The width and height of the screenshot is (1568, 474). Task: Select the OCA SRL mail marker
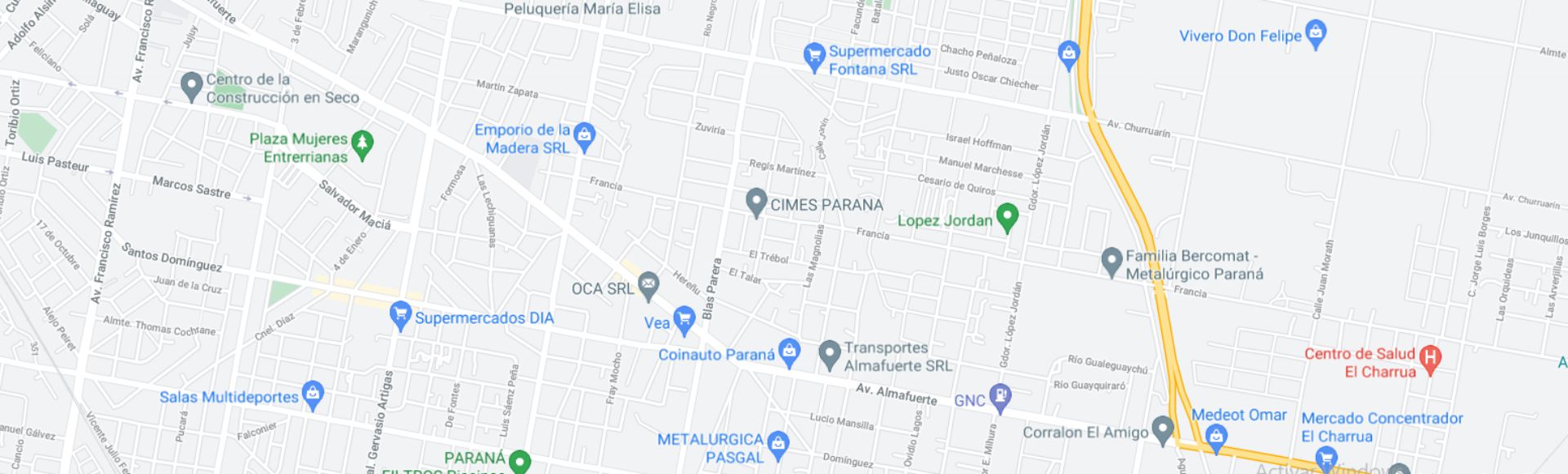[648, 285]
